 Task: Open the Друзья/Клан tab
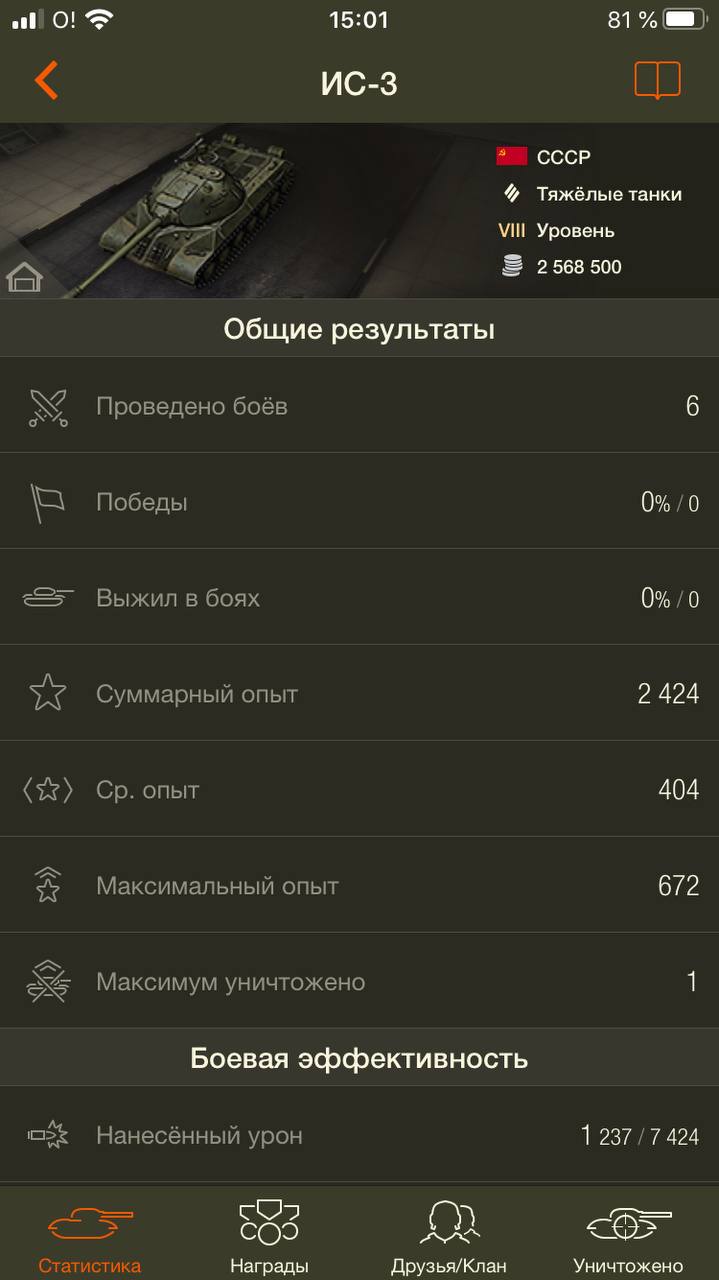449,1236
